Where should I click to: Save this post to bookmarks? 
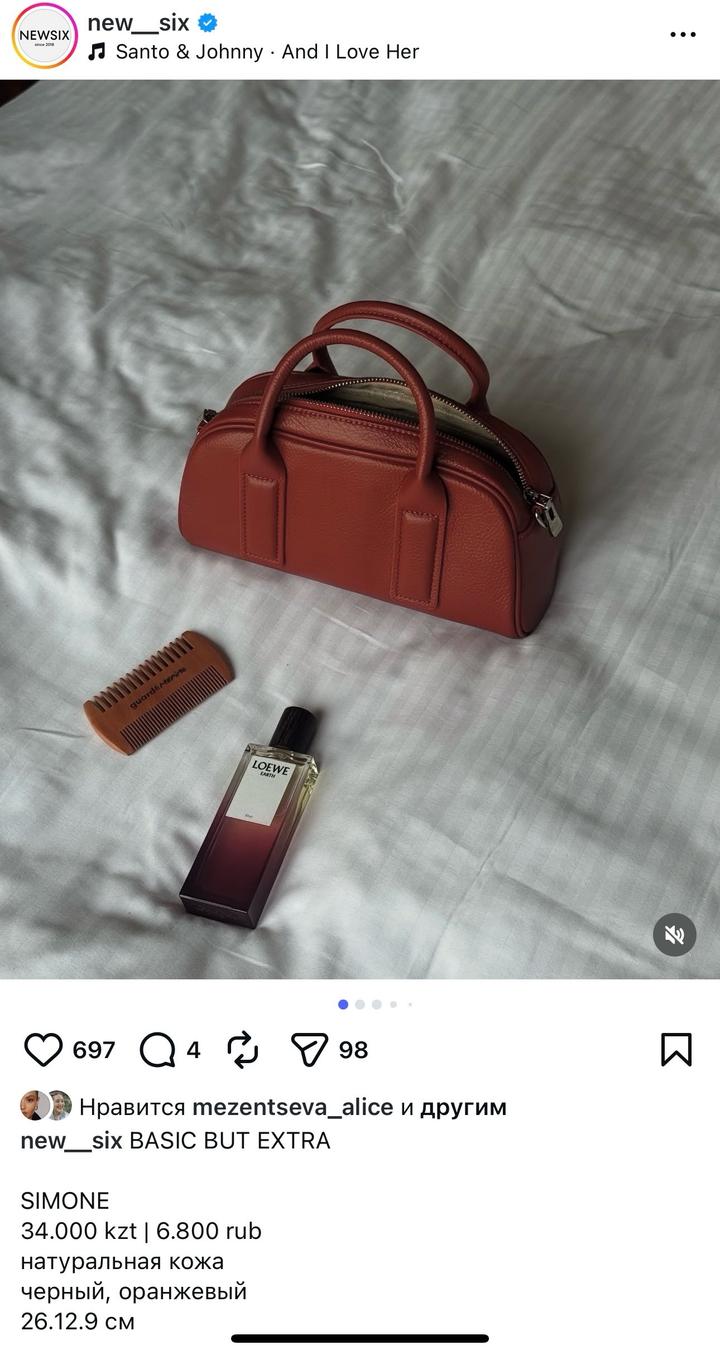tap(676, 1050)
